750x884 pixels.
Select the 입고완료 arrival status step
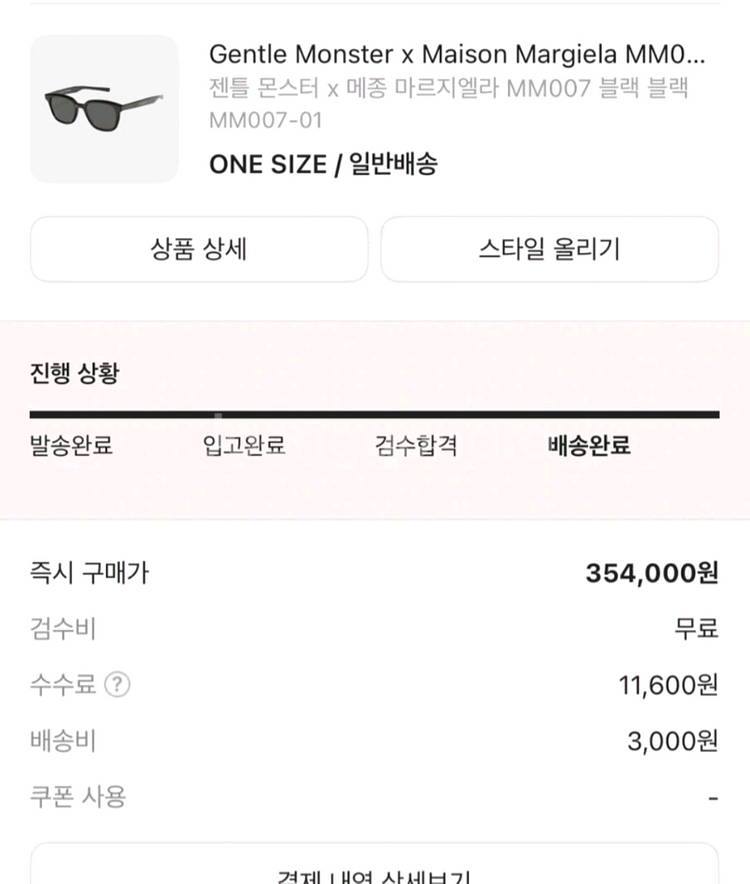[x=245, y=446]
